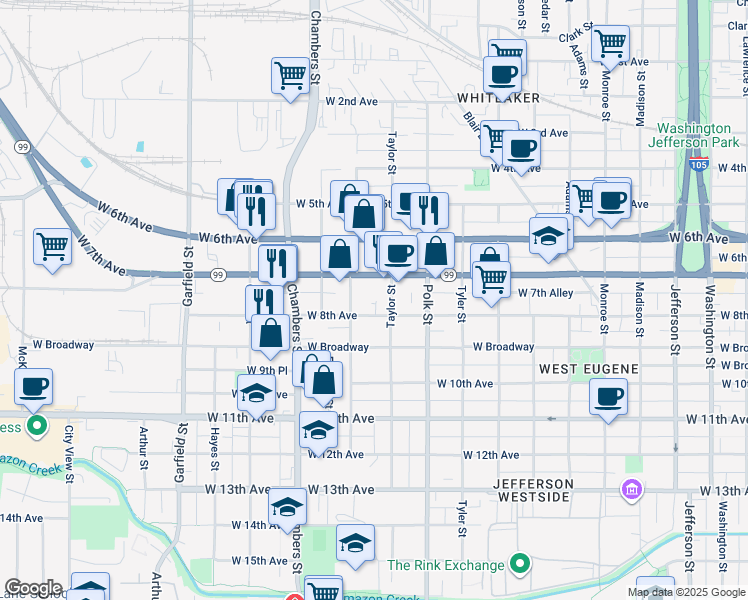Image resolution: width=748 pixels, height=600 pixels.
Task: Open The Rink Exchange place pin
Action: click(x=519, y=565)
